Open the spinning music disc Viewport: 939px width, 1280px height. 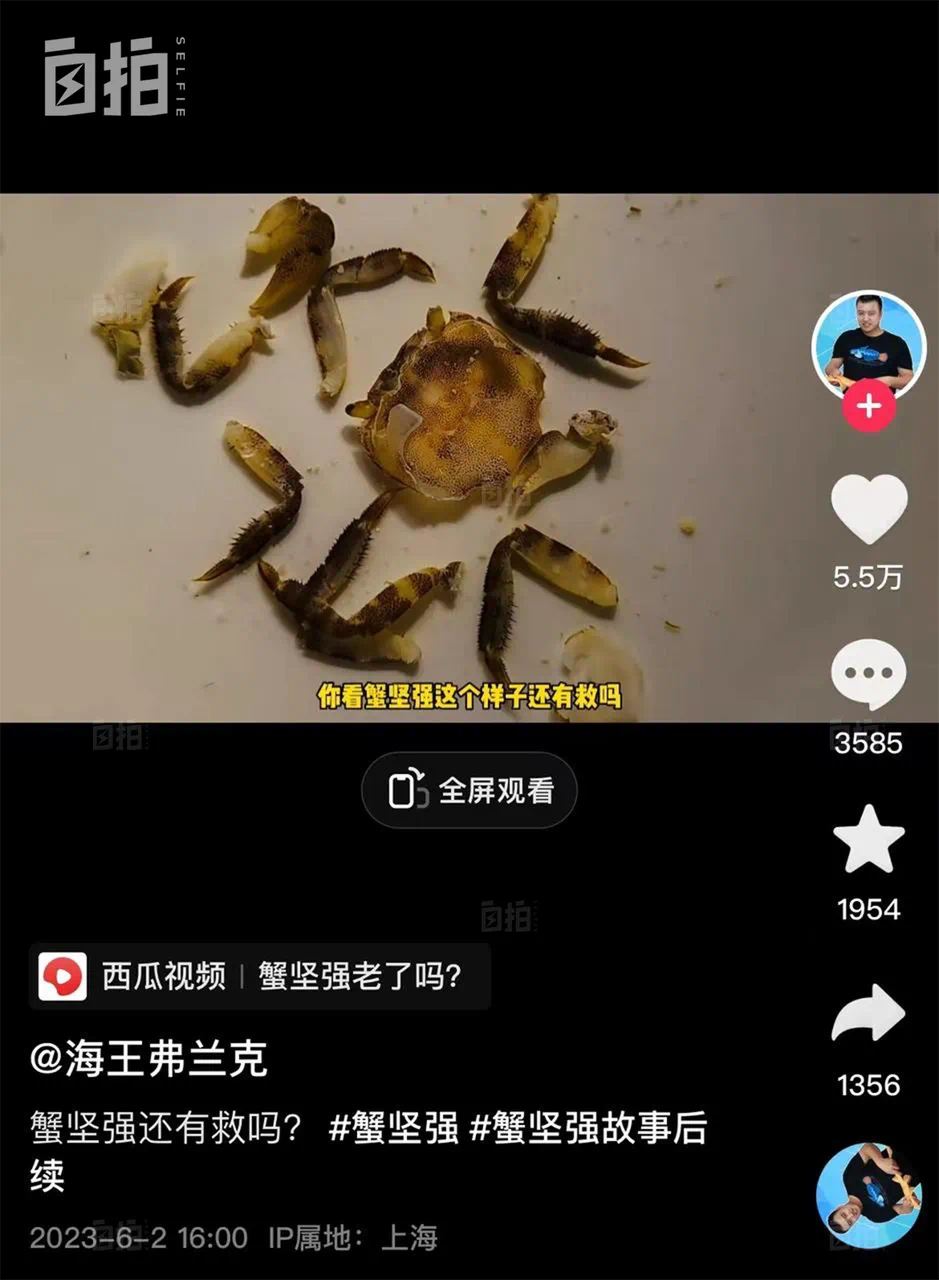[868, 1196]
